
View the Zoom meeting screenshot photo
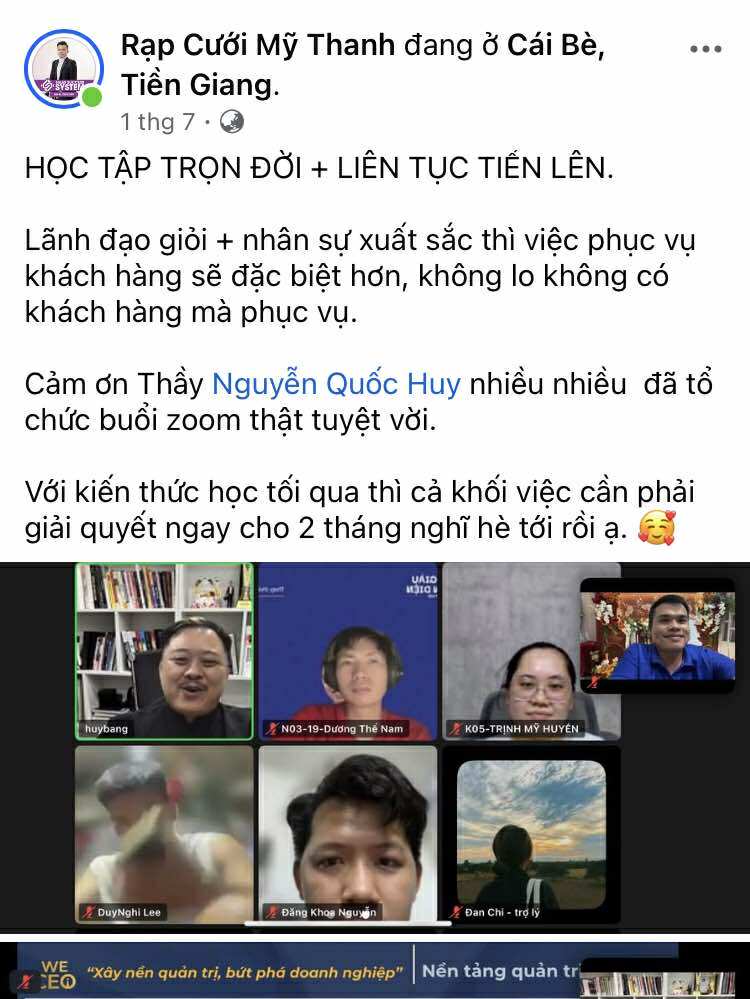pos(374,746)
